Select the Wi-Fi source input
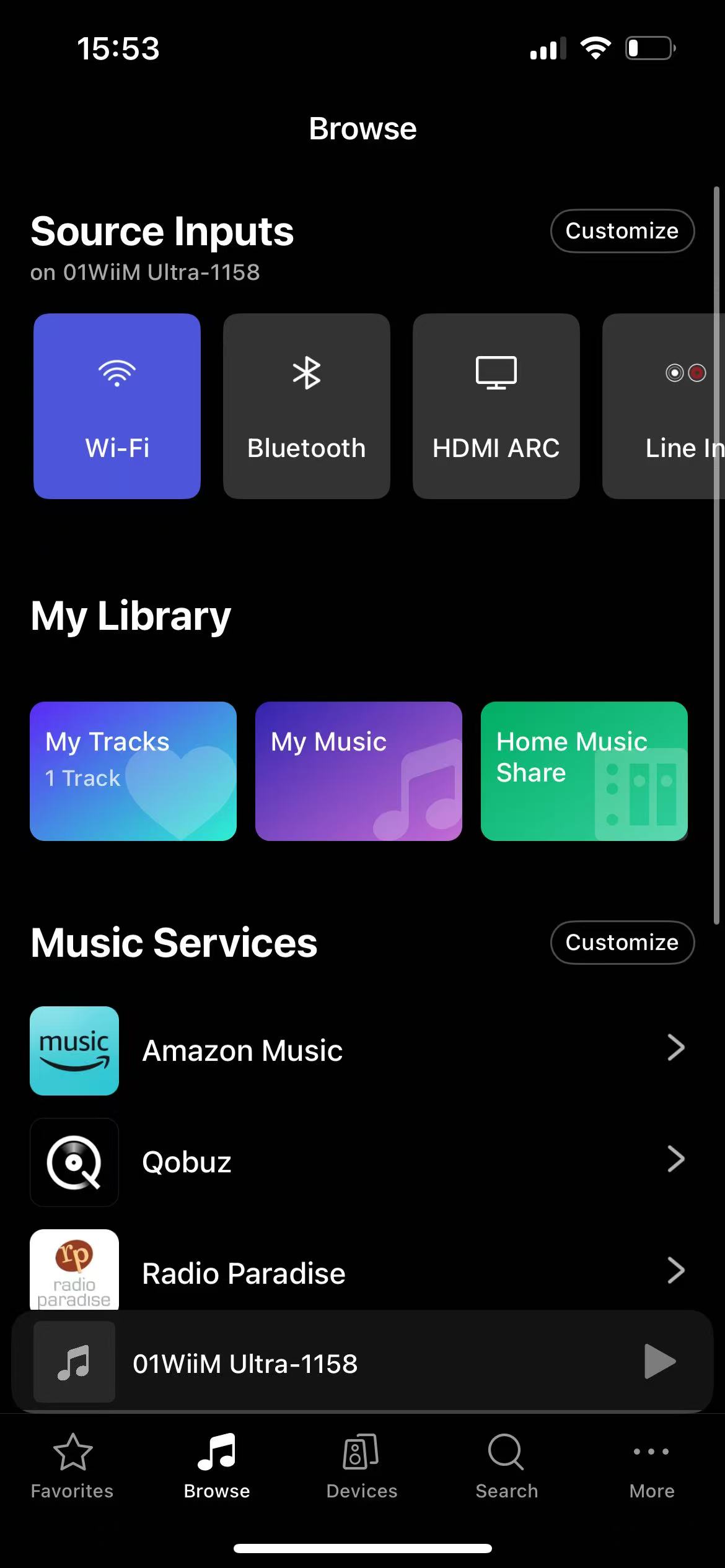The width and height of the screenshot is (725, 1568). pyautogui.click(x=117, y=406)
